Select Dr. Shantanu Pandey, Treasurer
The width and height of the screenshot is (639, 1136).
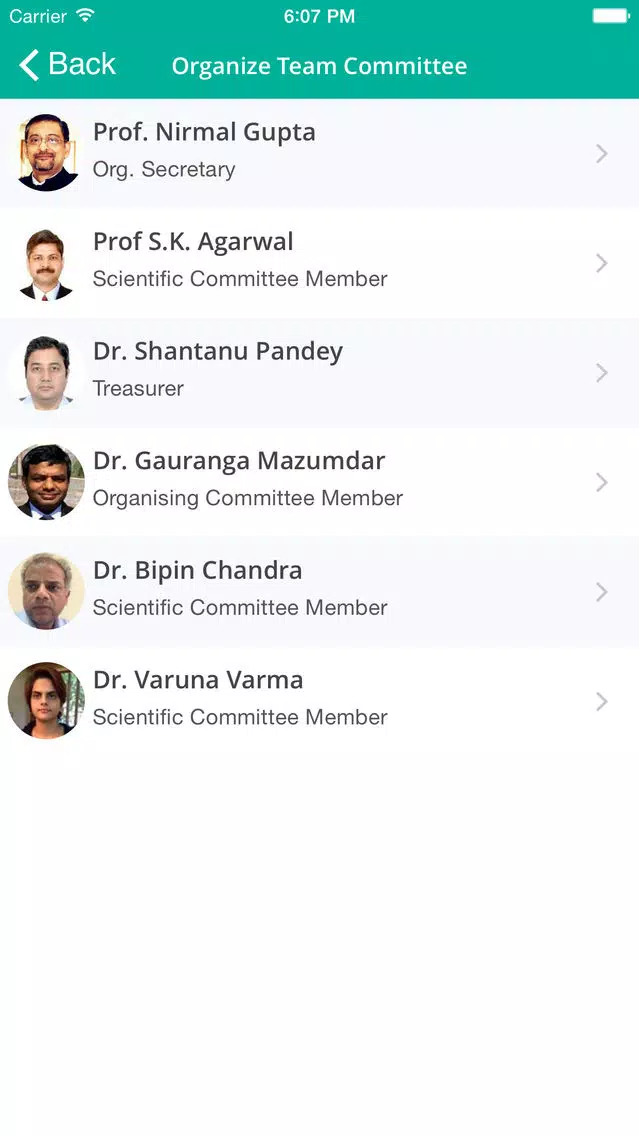point(320,372)
